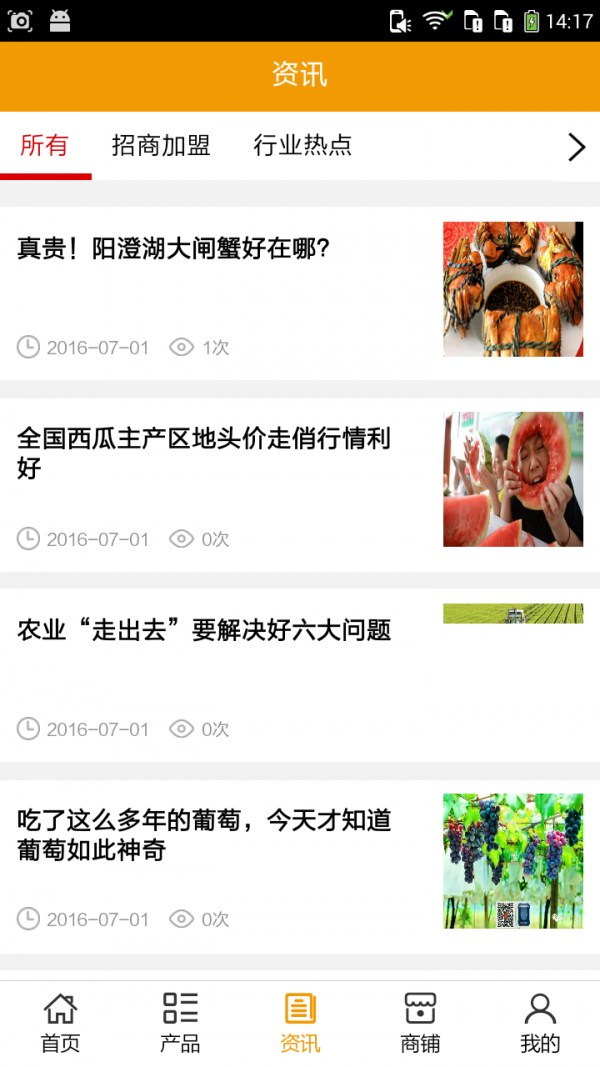
Task: Open the 行业热点 tab
Action: 303,146
